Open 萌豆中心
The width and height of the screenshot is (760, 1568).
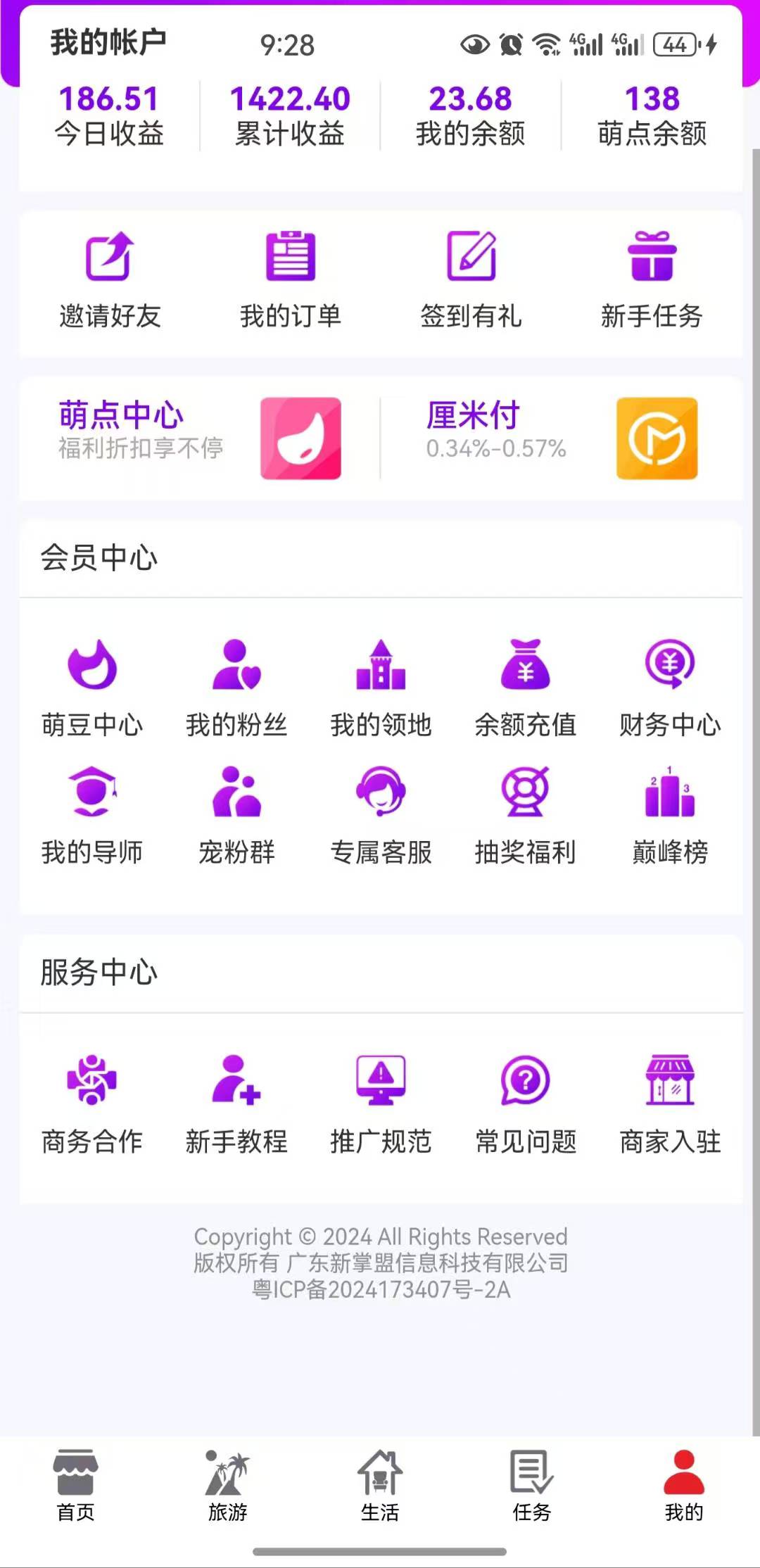pos(92,687)
